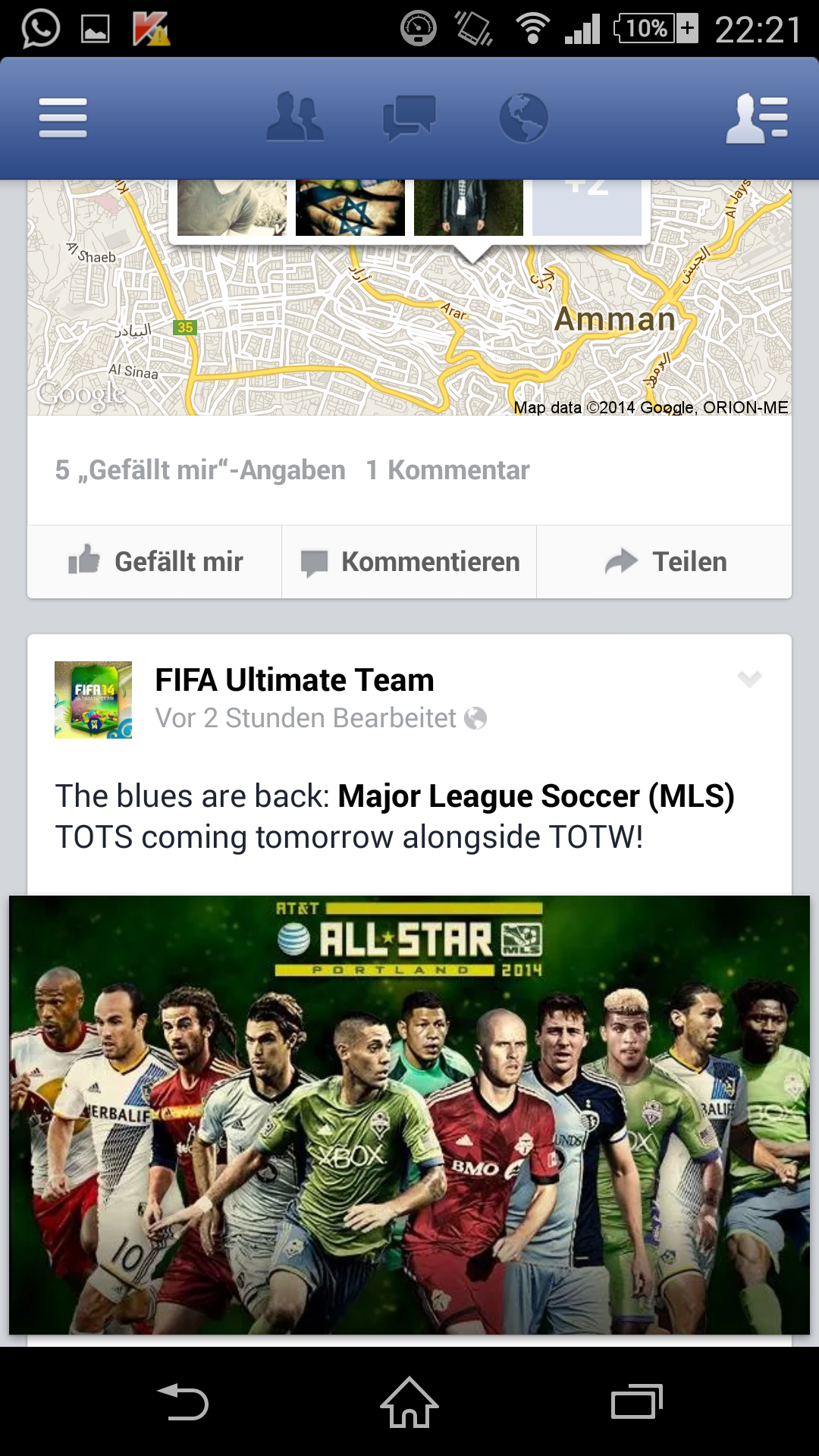Viewport: 819px width, 1456px height.
Task: Open the hamburger side menu
Action: (63, 118)
